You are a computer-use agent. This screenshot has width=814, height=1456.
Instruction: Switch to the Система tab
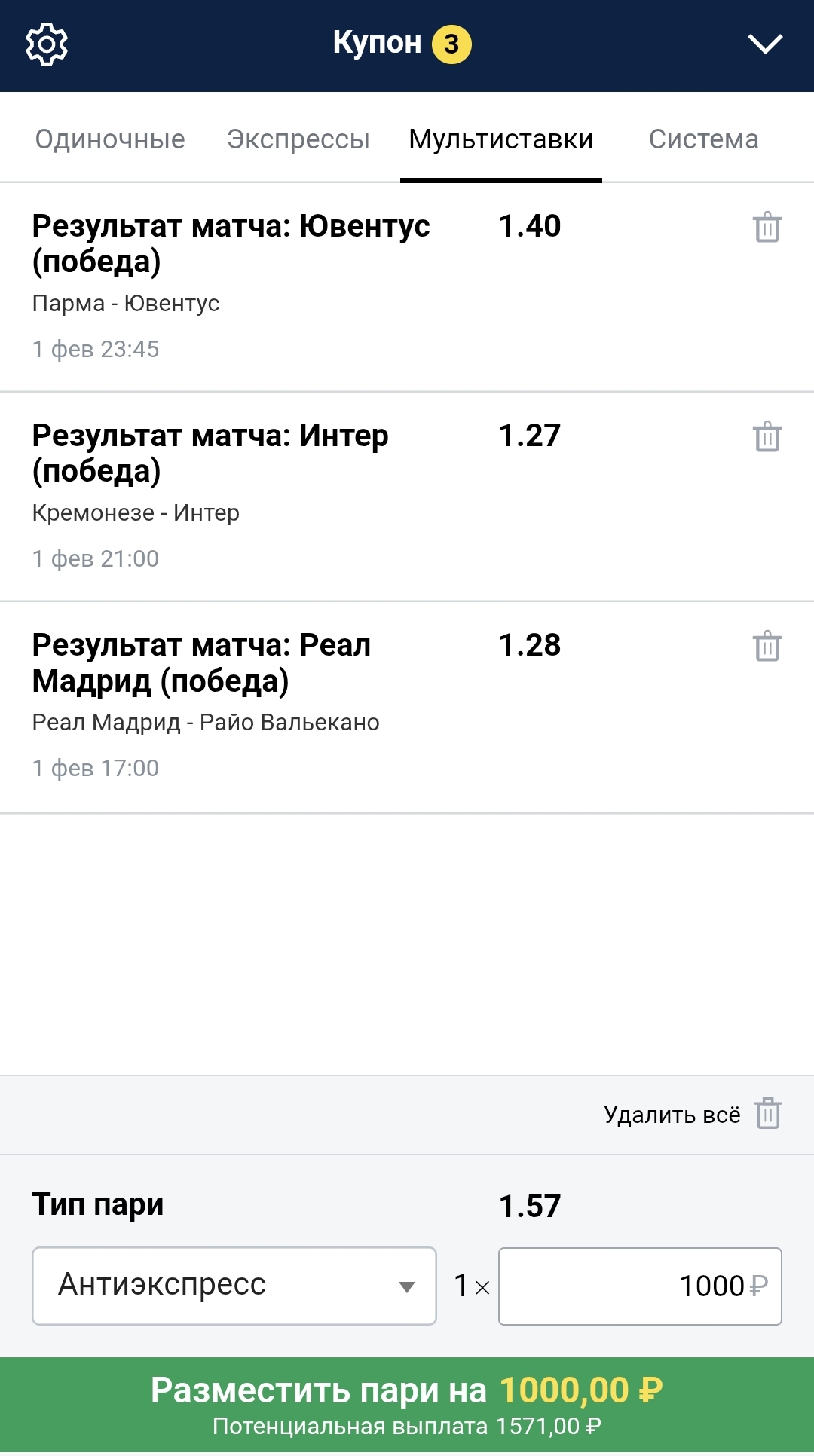click(703, 139)
